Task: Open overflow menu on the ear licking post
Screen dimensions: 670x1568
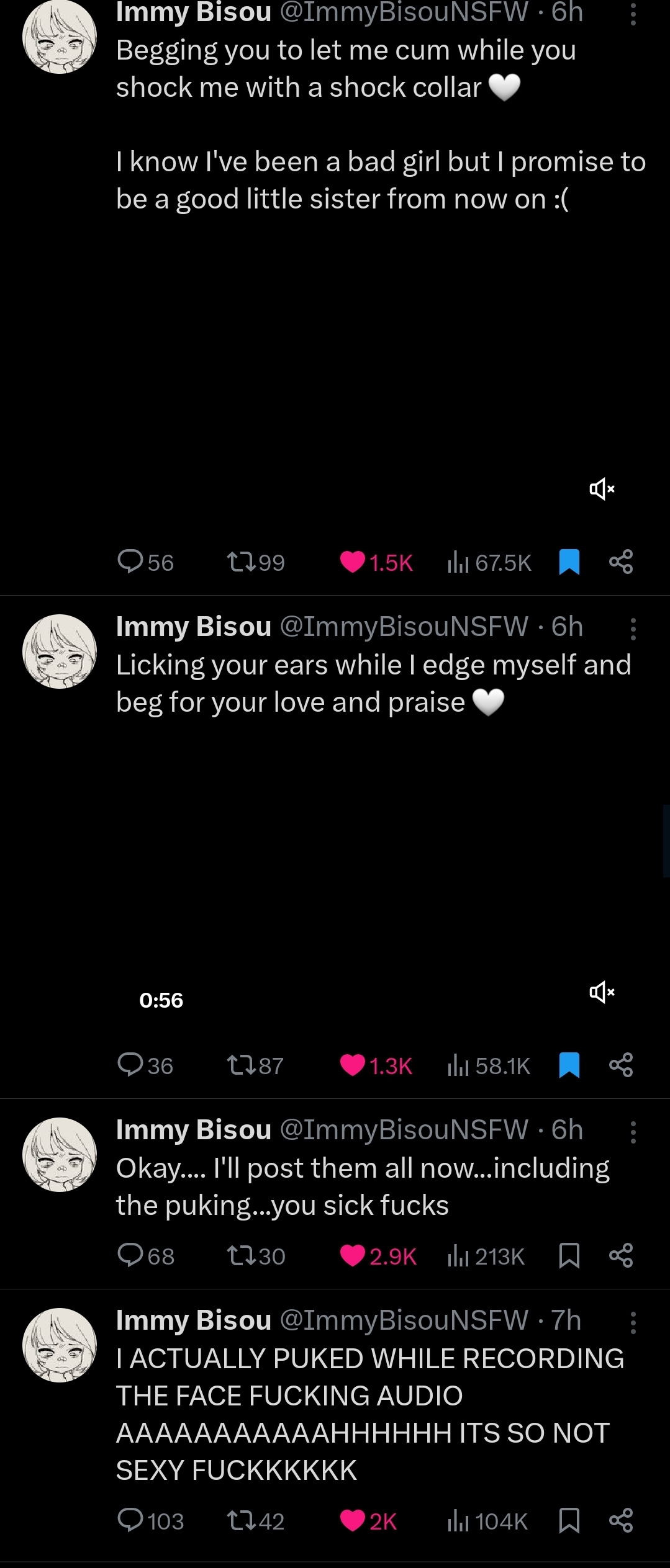Action: (633, 629)
